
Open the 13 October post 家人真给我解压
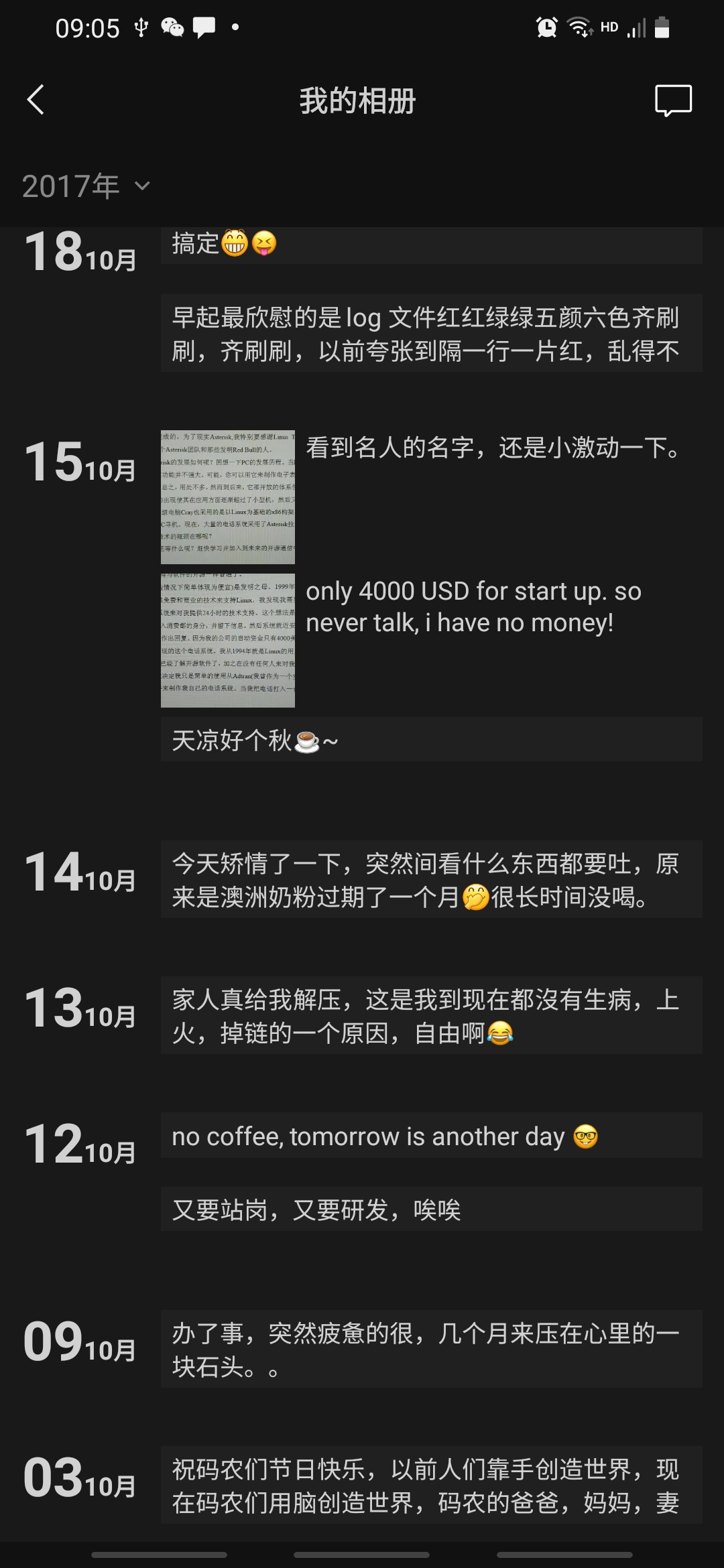[x=432, y=1015]
